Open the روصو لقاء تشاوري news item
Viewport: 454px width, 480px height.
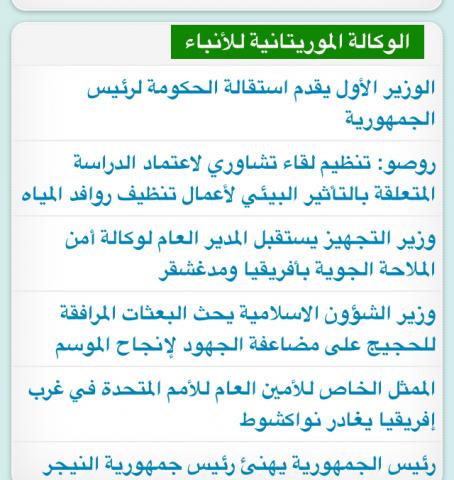[x=229, y=179]
